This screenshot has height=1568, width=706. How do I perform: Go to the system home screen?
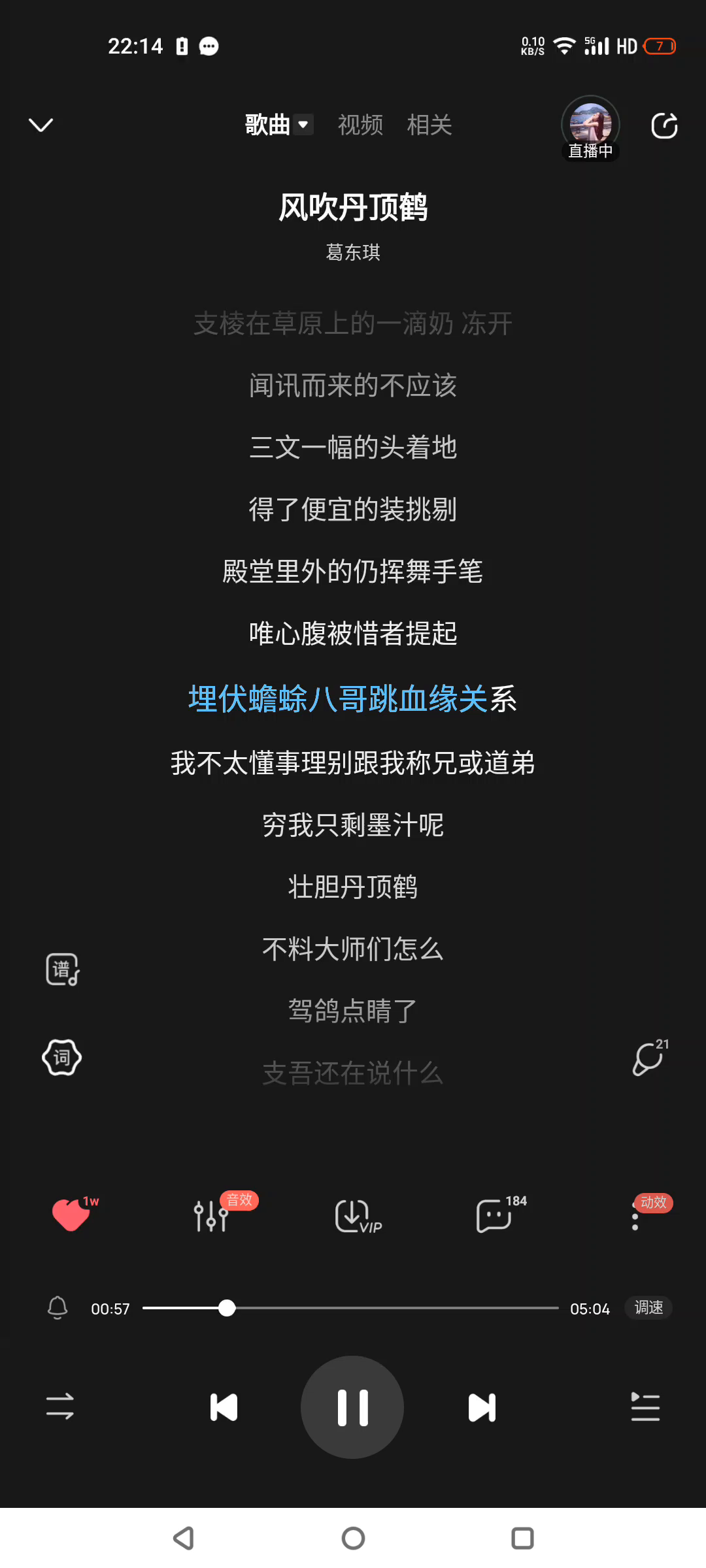[353, 1538]
